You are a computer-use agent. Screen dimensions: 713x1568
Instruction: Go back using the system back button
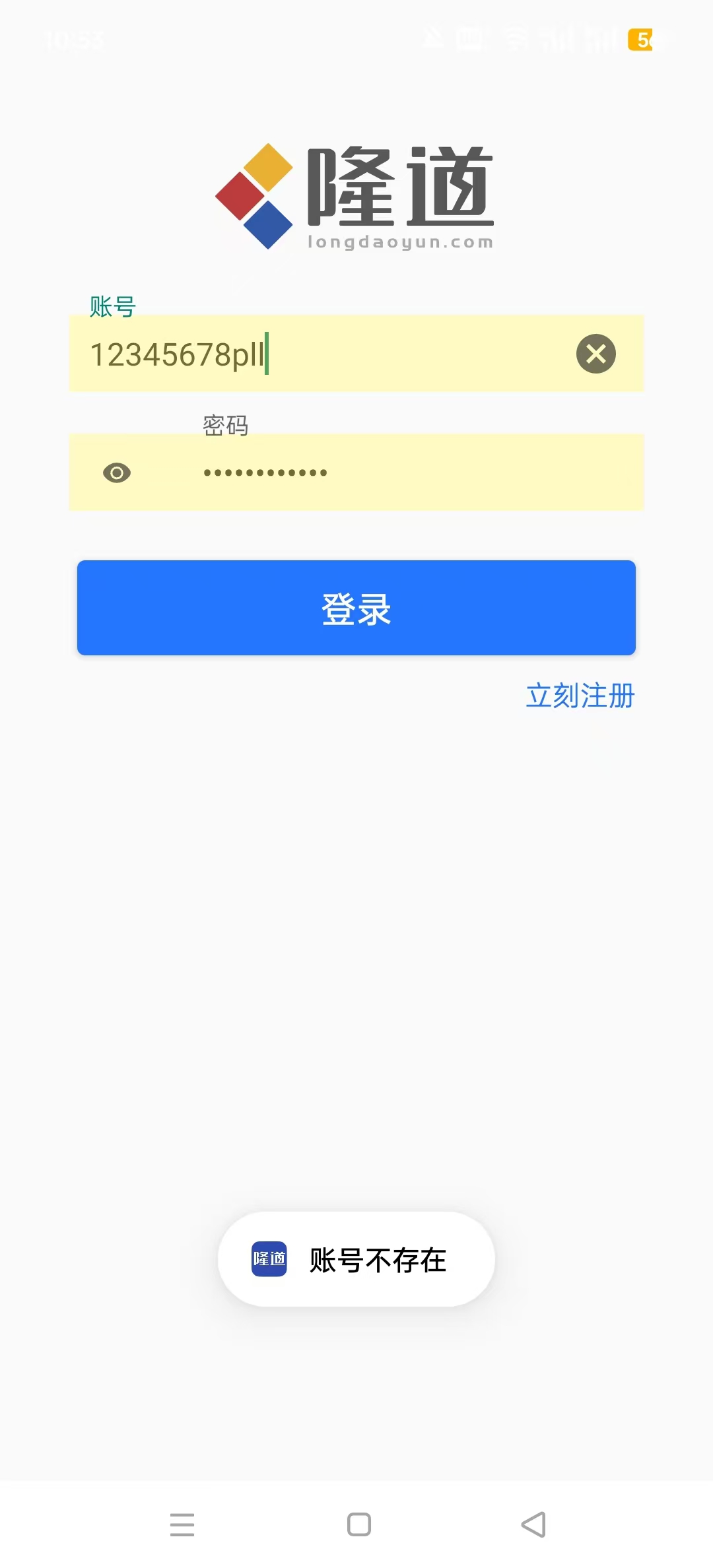pos(533,1524)
